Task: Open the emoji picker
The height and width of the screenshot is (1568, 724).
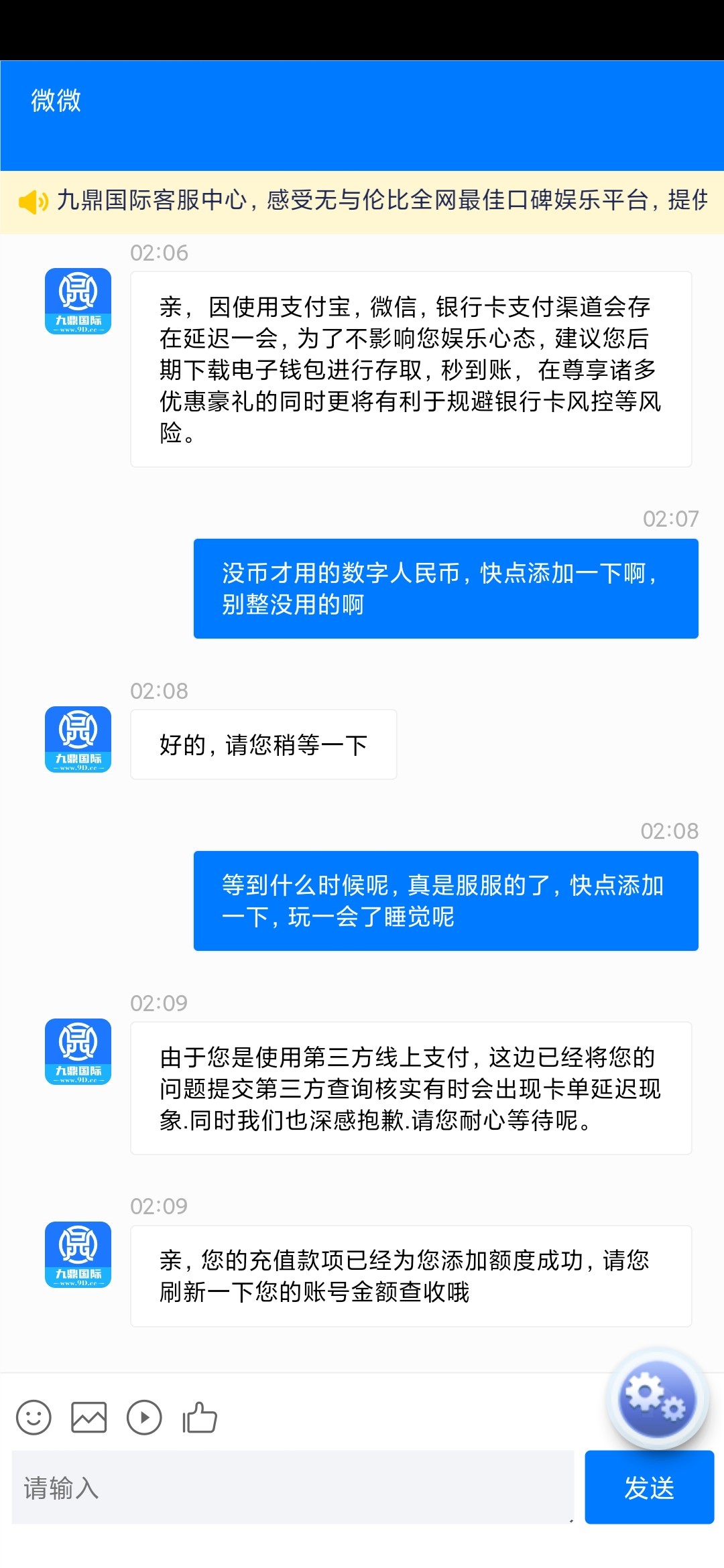Action: click(x=34, y=1417)
